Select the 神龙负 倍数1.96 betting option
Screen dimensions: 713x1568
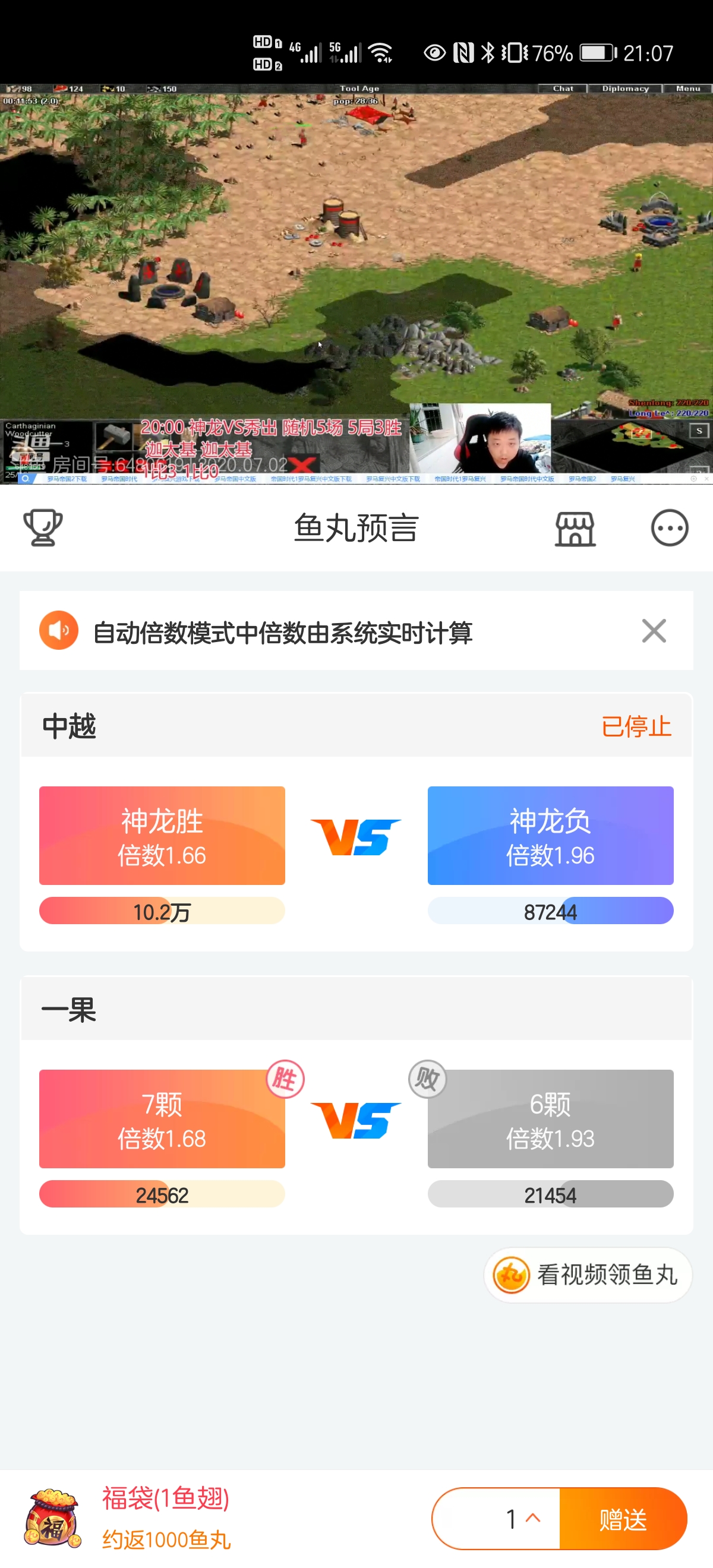pos(550,836)
